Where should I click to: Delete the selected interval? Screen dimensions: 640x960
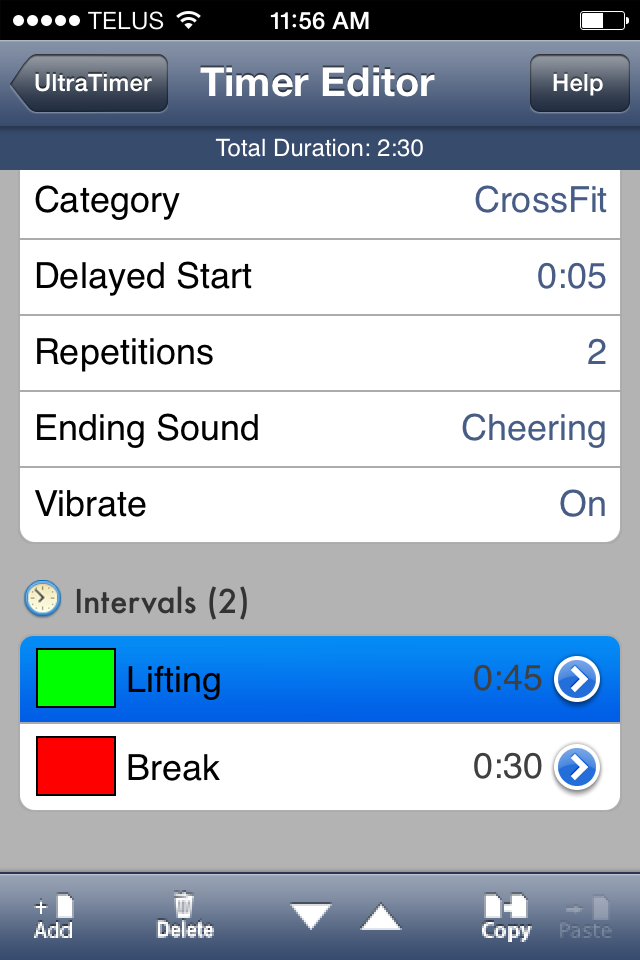tap(185, 917)
